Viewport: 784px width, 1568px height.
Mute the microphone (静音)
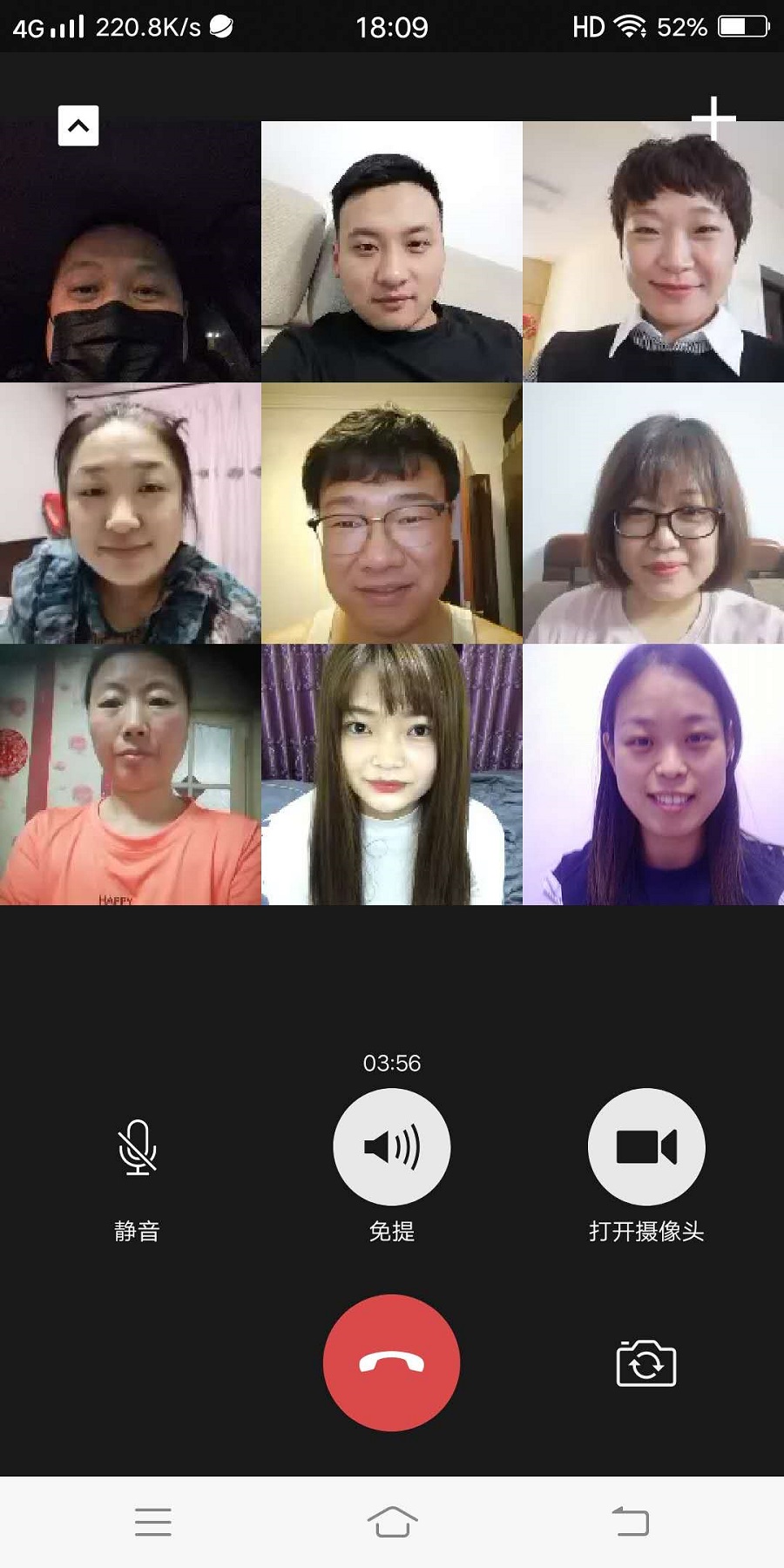coord(138,1147)
